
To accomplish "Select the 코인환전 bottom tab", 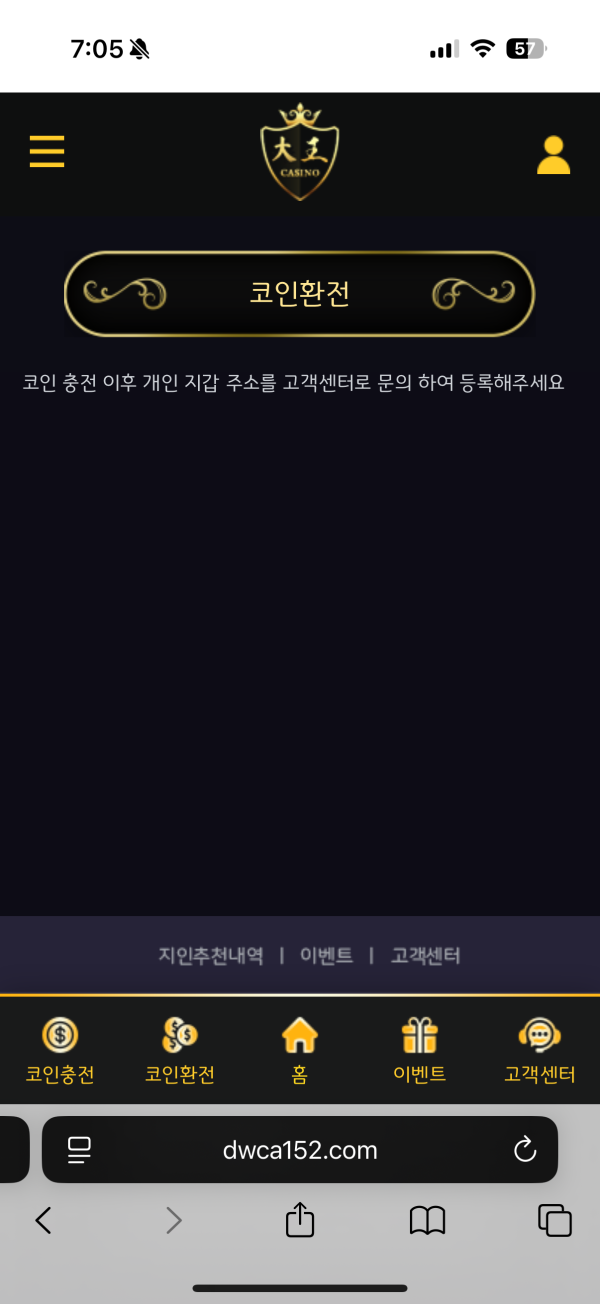I will pos(180,1051).
